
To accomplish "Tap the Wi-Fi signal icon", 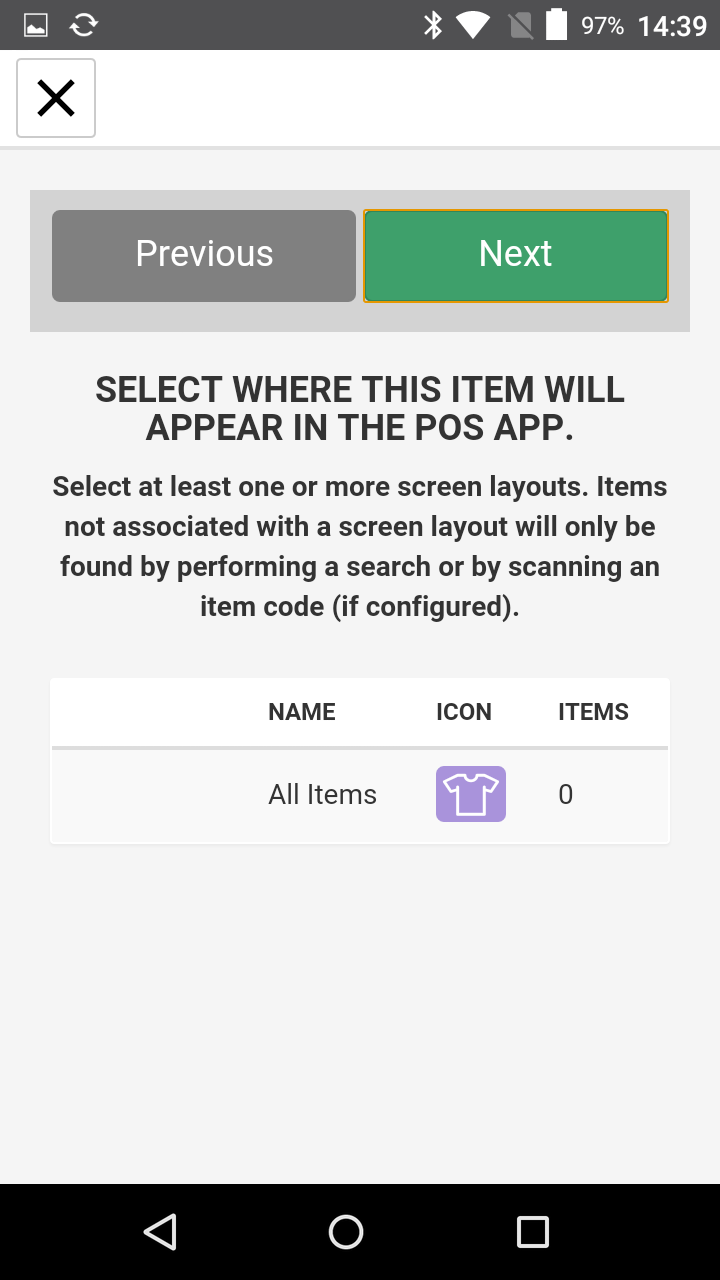I will pos(472,25).
